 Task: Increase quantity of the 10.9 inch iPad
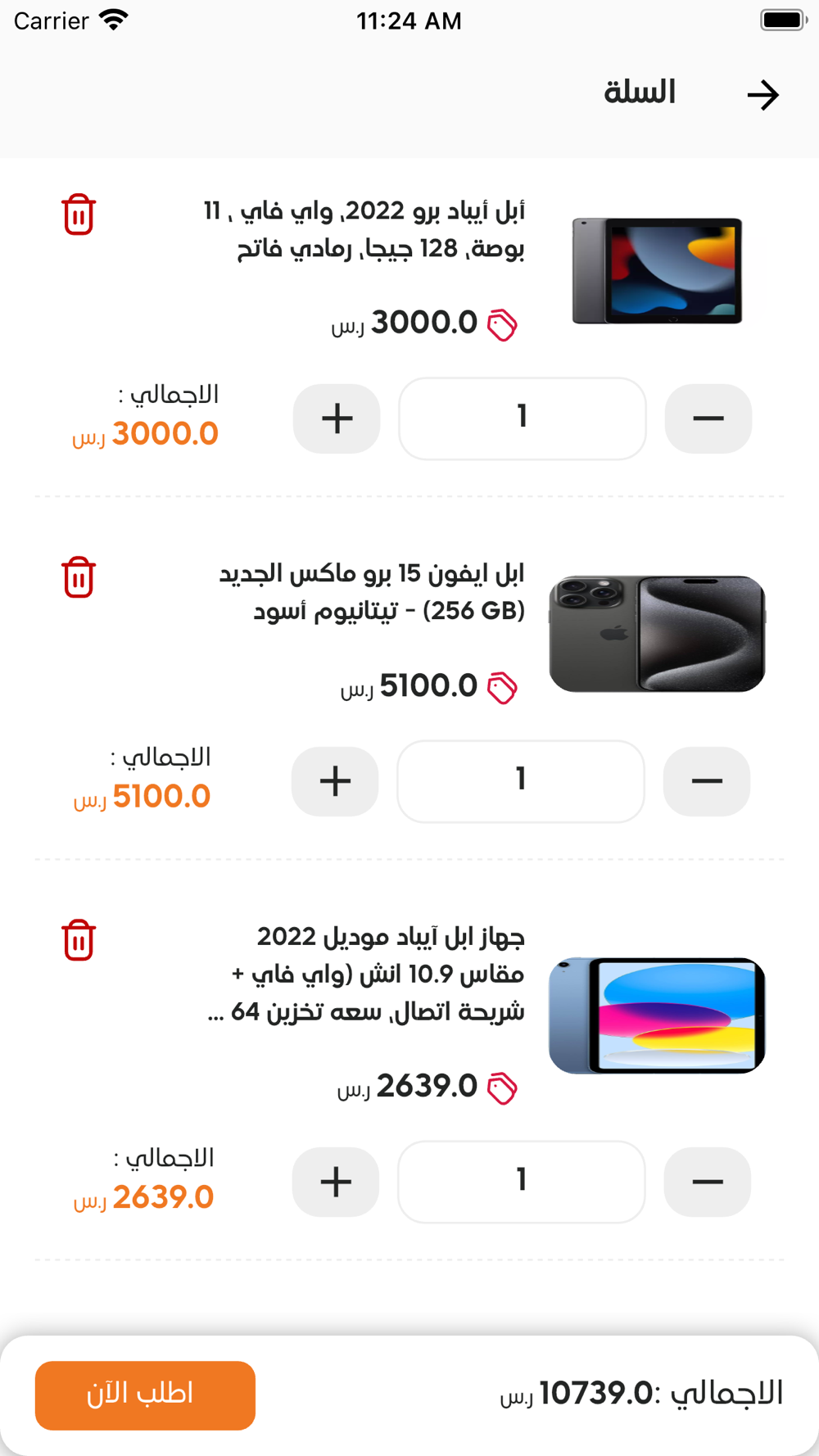point(336,1182)
